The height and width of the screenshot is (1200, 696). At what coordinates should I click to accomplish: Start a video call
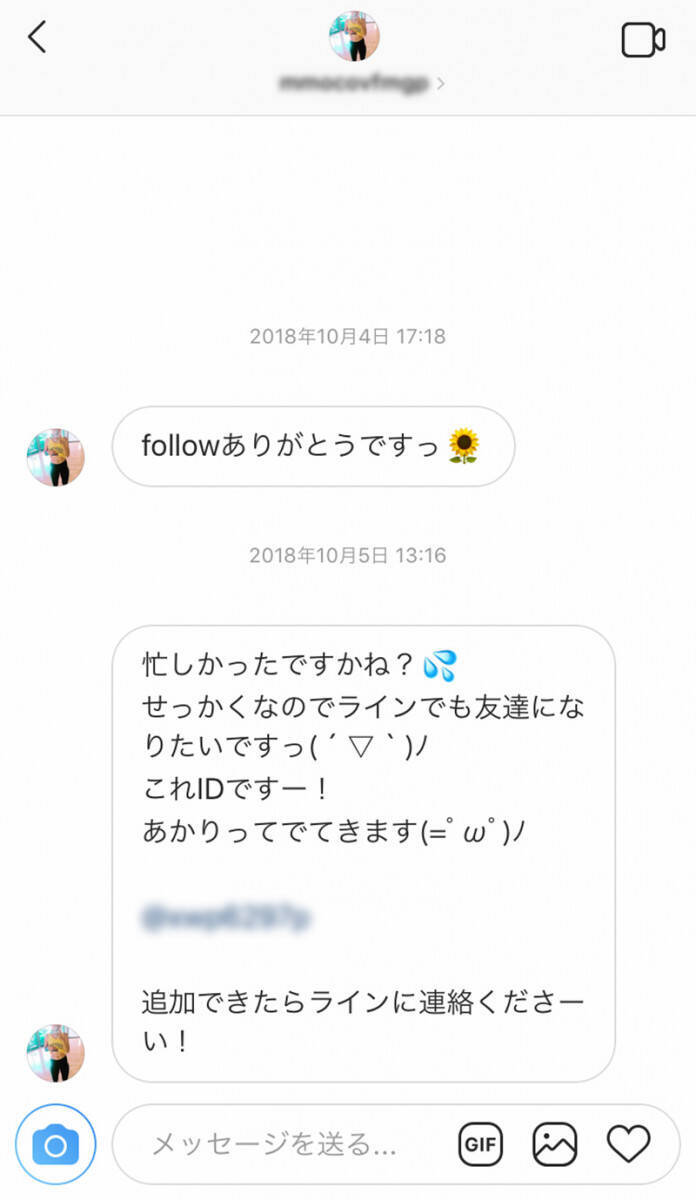pyautogui.click(x=643, y=40)
